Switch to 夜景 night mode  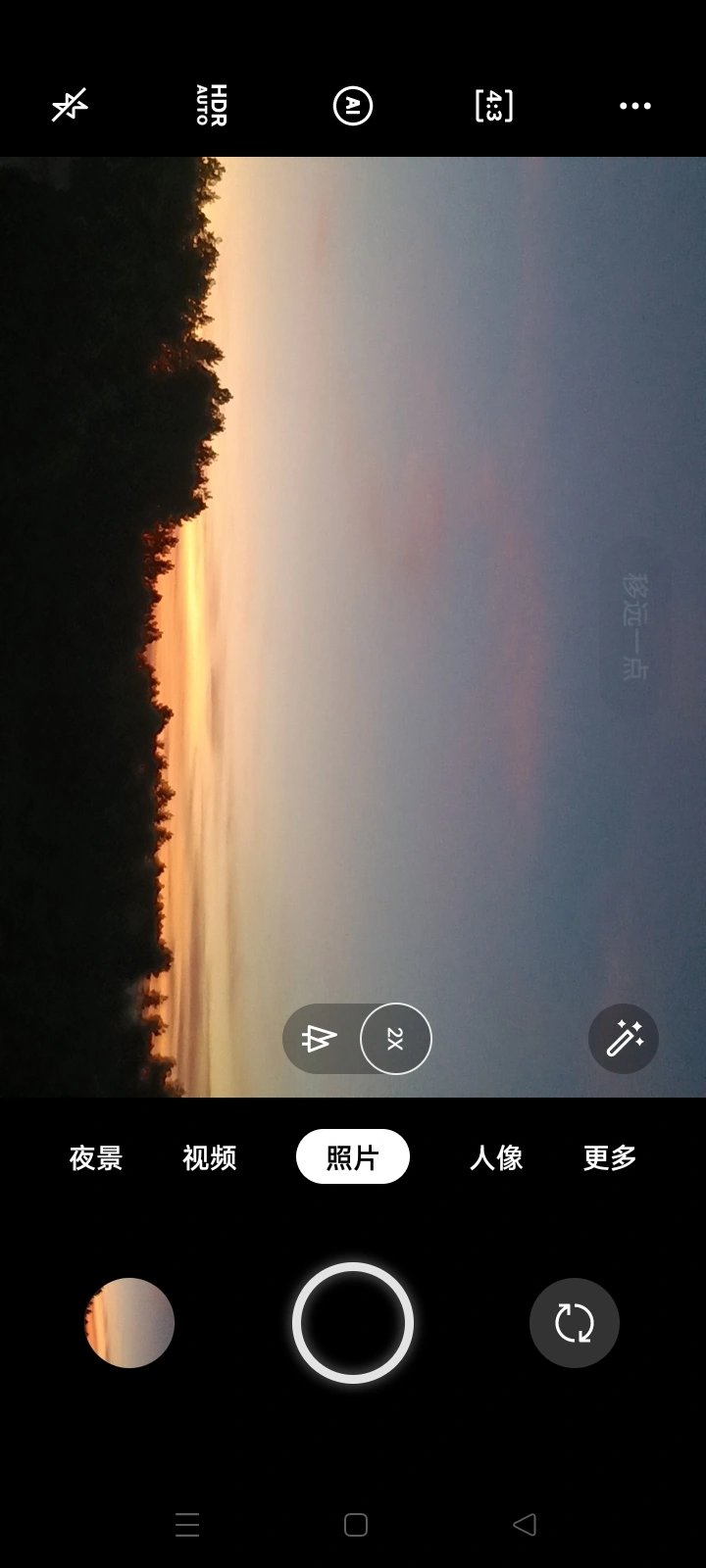[x=96, y=1157]
